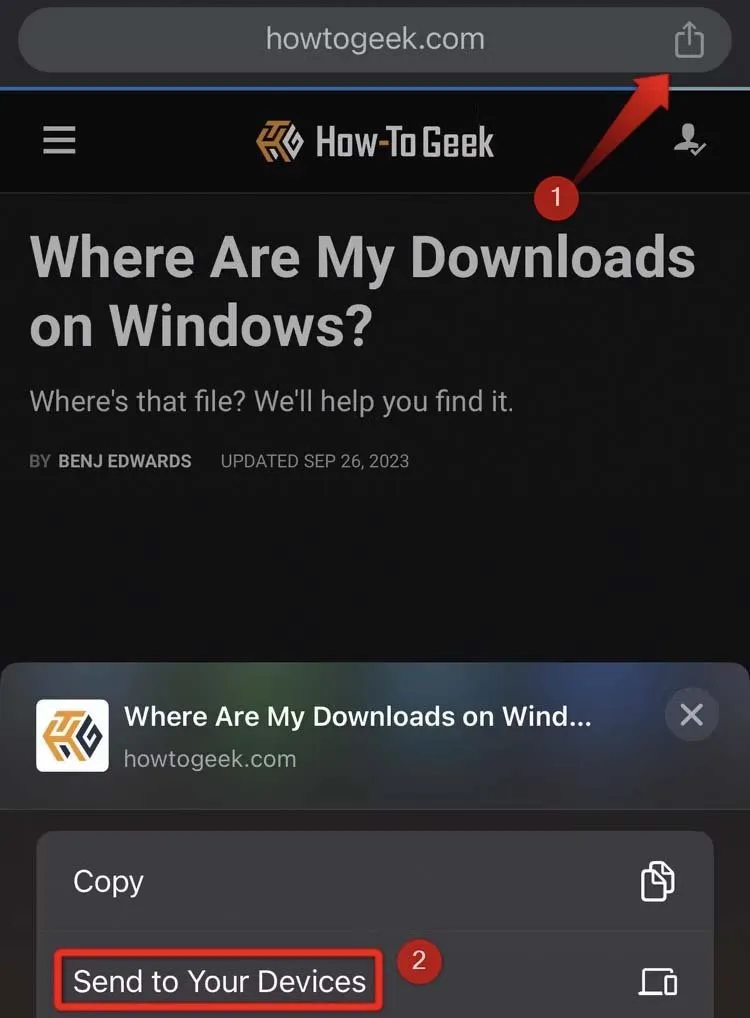Open author Benj Edwards' page
Viewport: 750px width, 1018px height.
(x=125, y=462)
